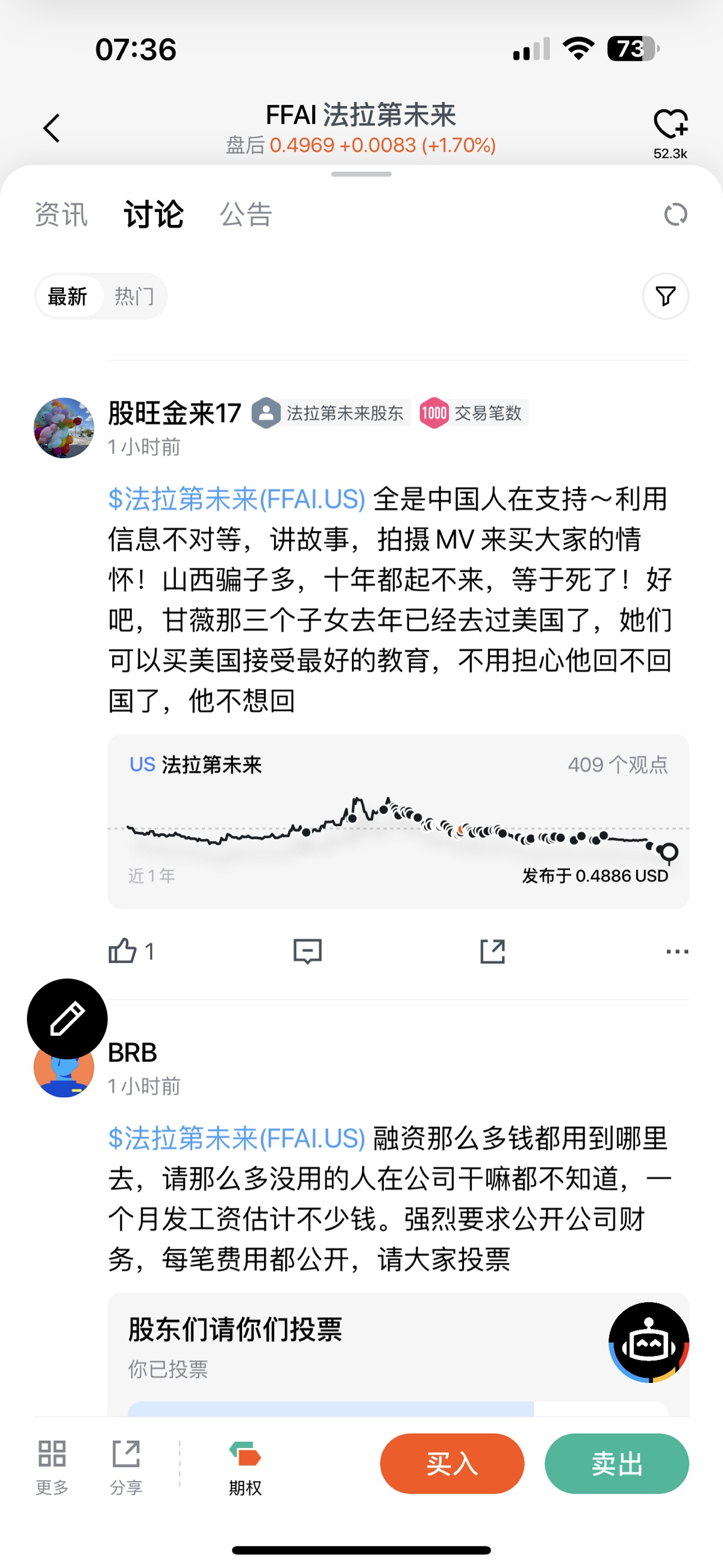The image size is (723, 1568).
Task: Go back with the top-left arrow
Action: (52, 128)
